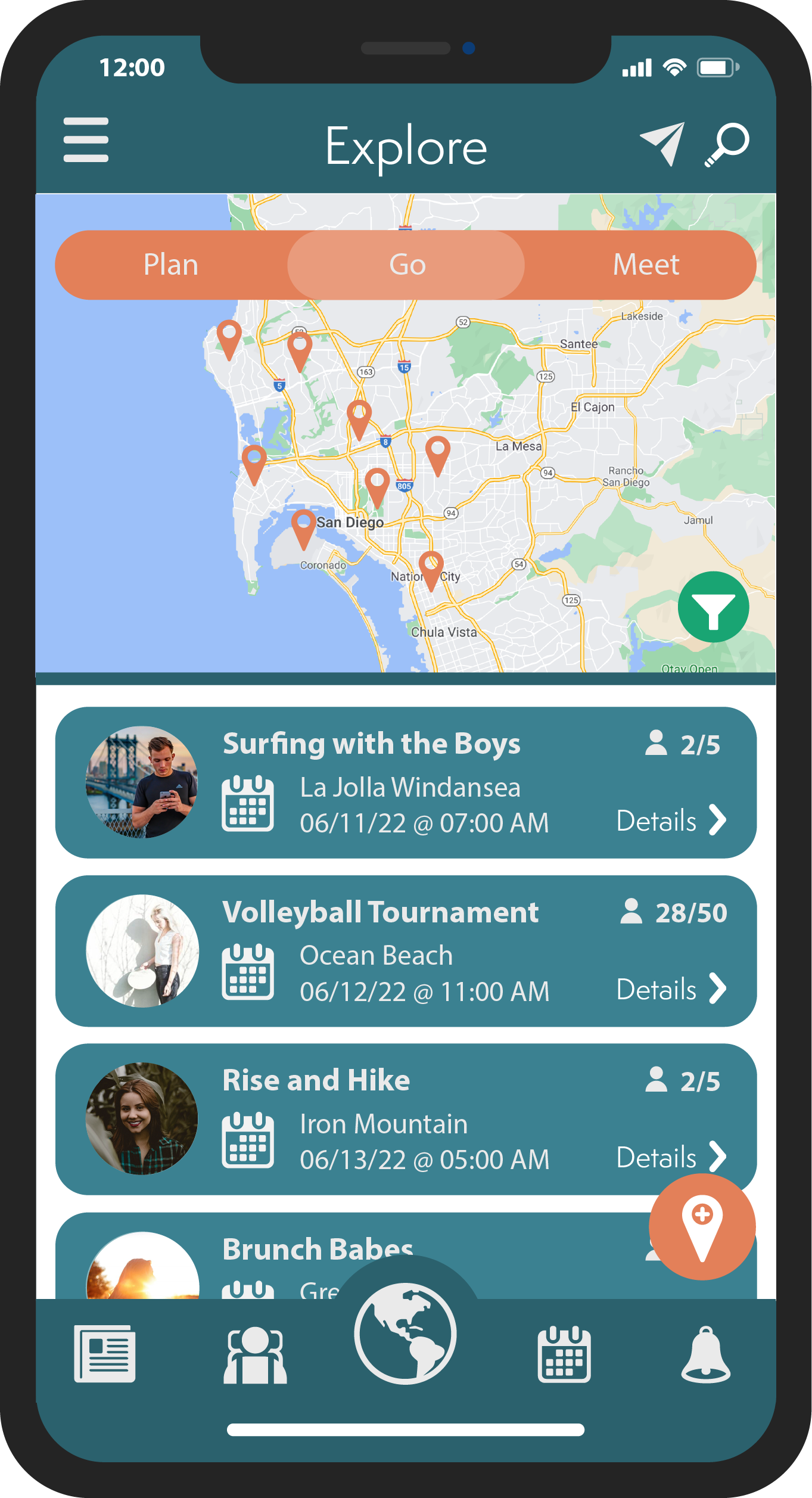Select the Go segment
The height and width of the screenshot is (1498, 812).
click(x=407, y=265)
